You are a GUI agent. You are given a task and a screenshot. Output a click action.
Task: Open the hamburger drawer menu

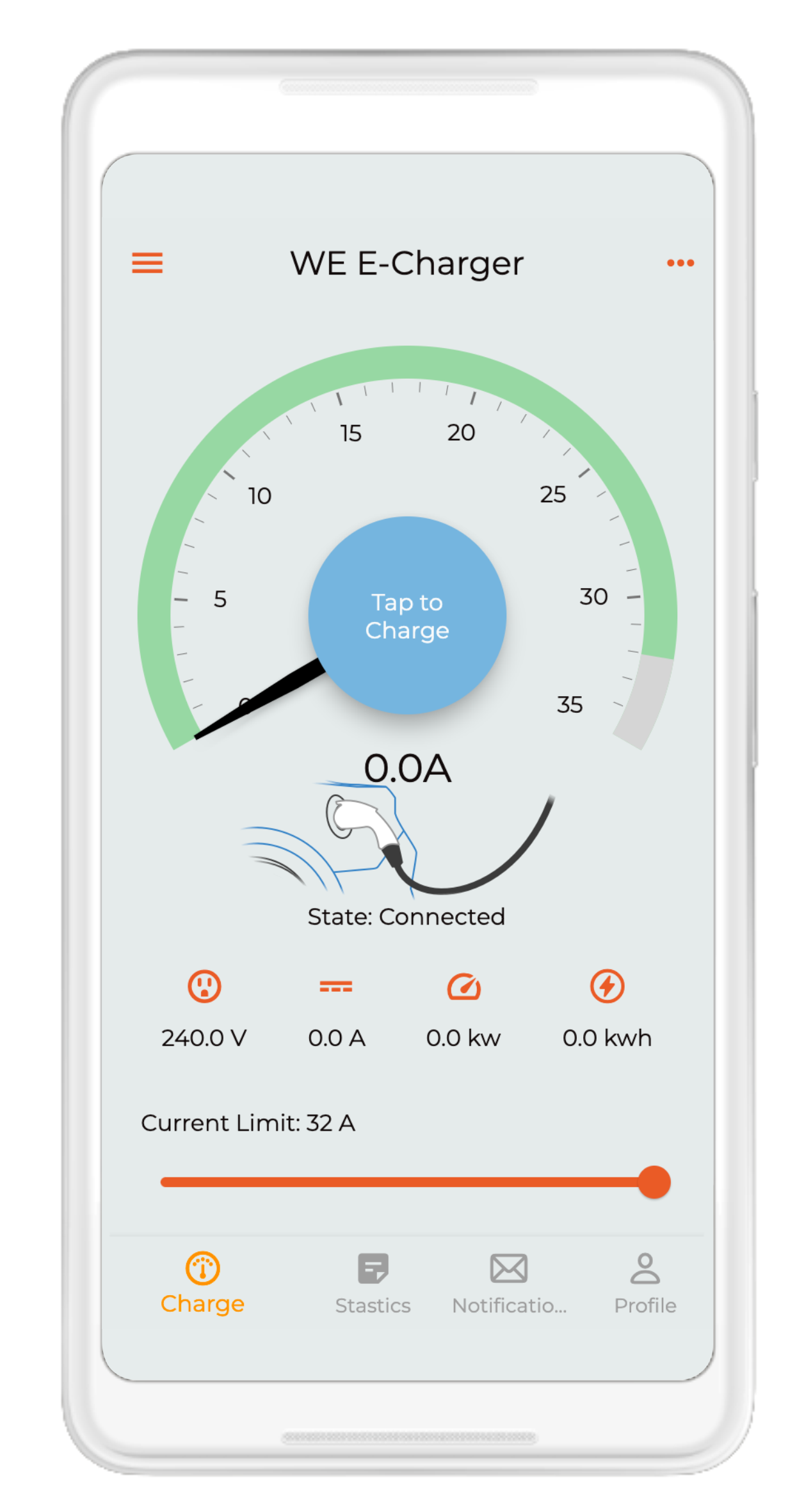pyautogui.click(x=147, y=263)
